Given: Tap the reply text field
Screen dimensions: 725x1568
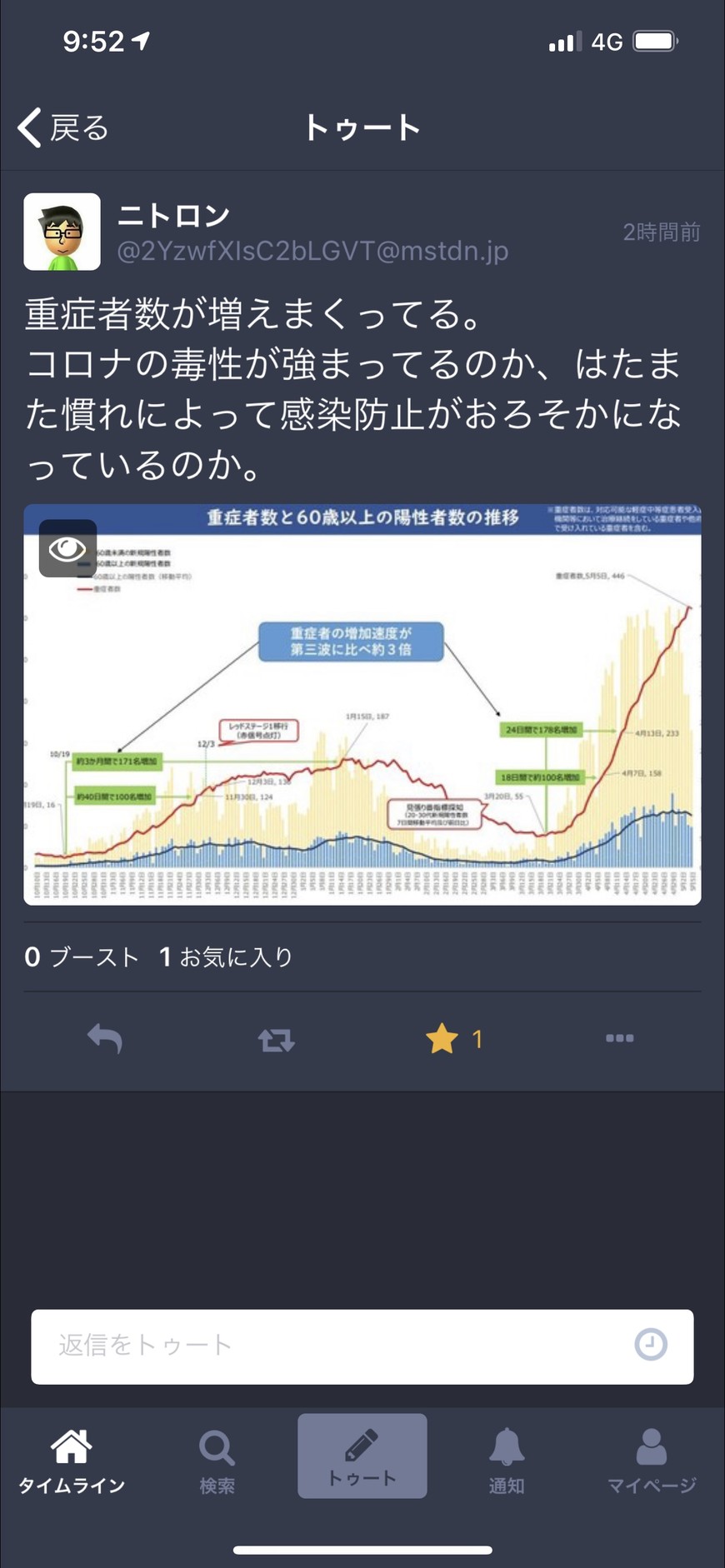Looking at the screenshot, I should (362, 1346).
